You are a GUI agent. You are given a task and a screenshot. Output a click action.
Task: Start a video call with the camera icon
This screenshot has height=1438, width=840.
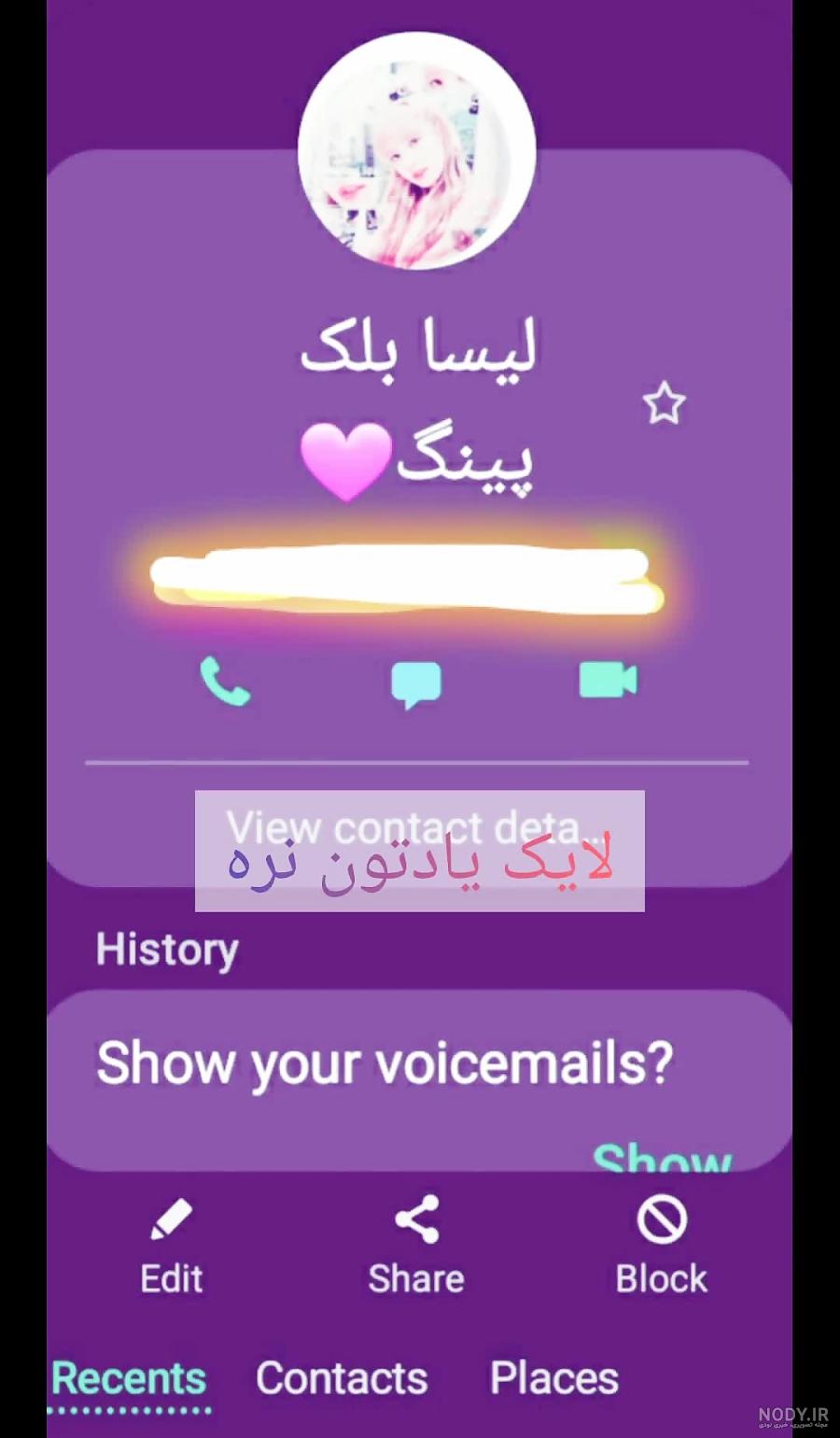pyautogui.click(x=608, y=681)
